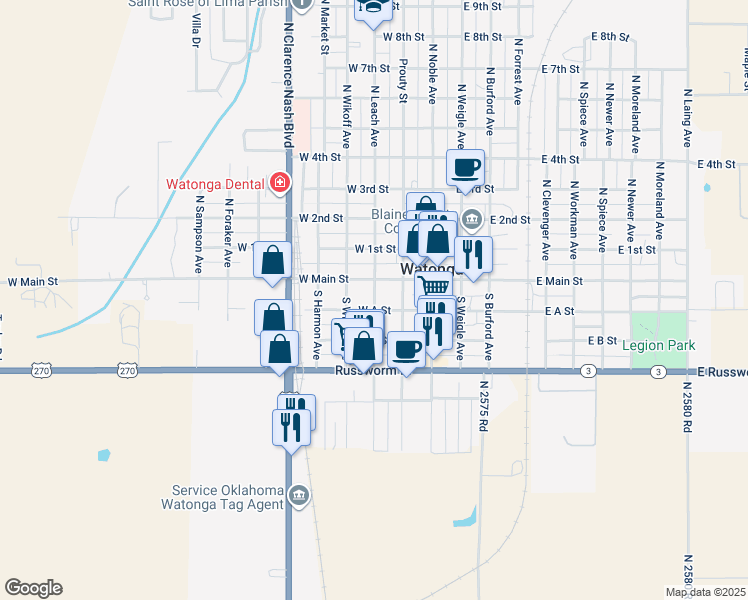The height and width of the screenshot is (600, 748).
Task: Select Service Oklahoma Watonga Tag Agent marker
Action: tap(298, 496)
